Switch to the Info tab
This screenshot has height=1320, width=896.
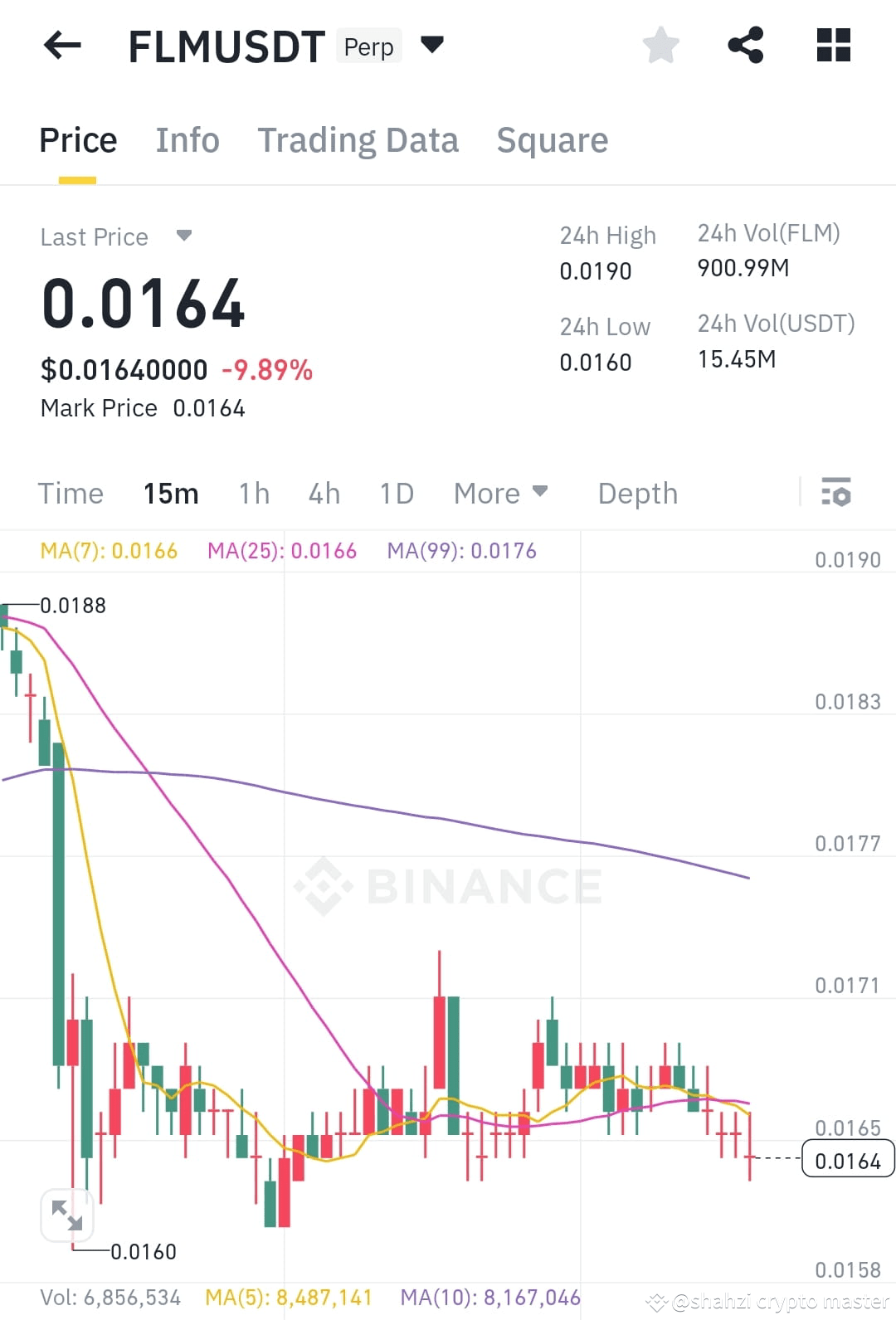(187, 139)
